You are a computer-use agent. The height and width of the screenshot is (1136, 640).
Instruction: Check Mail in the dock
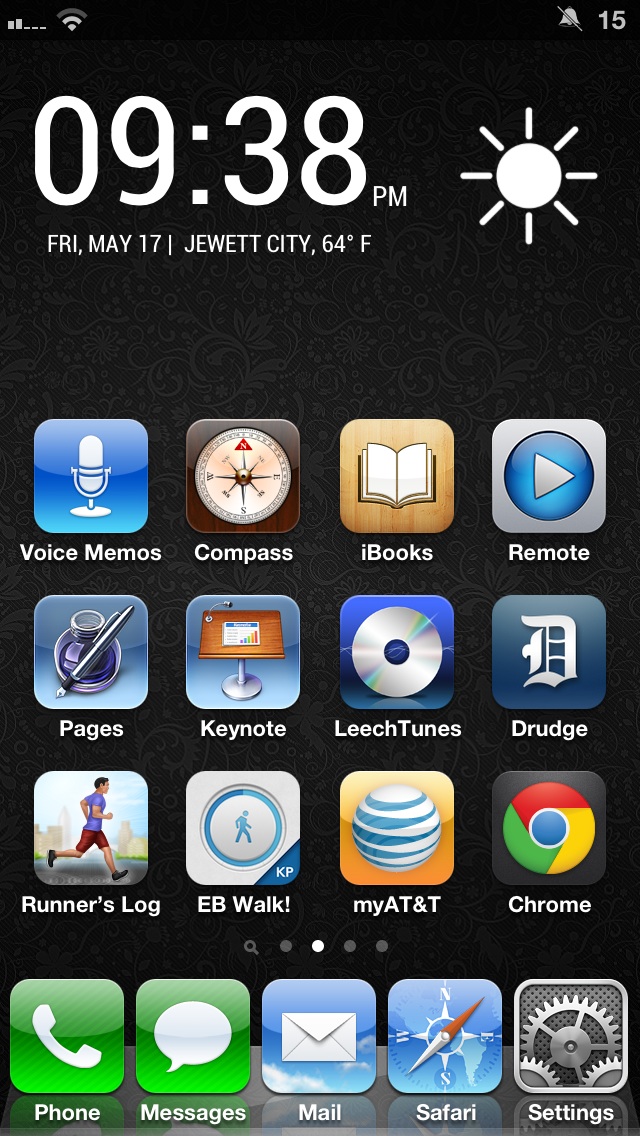319,1036
